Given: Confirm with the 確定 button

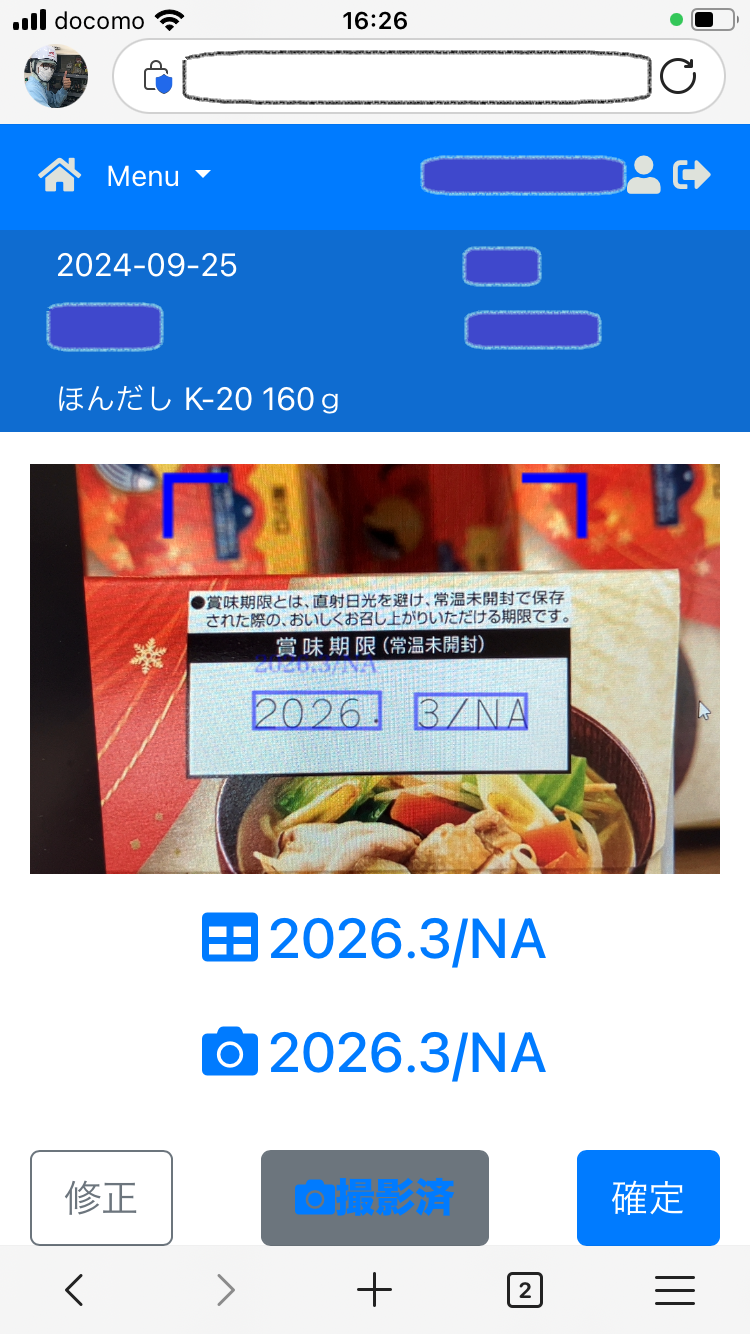Looking at the screenshot, I should point(648,1198).
